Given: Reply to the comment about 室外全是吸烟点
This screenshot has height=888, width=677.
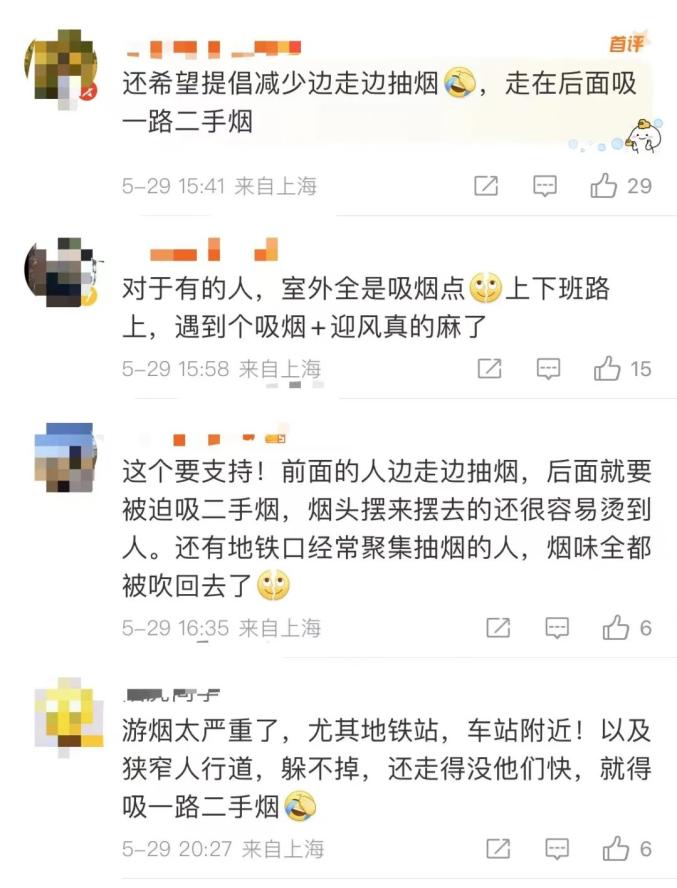Looking at the screenshot, I should pos(548,369).
